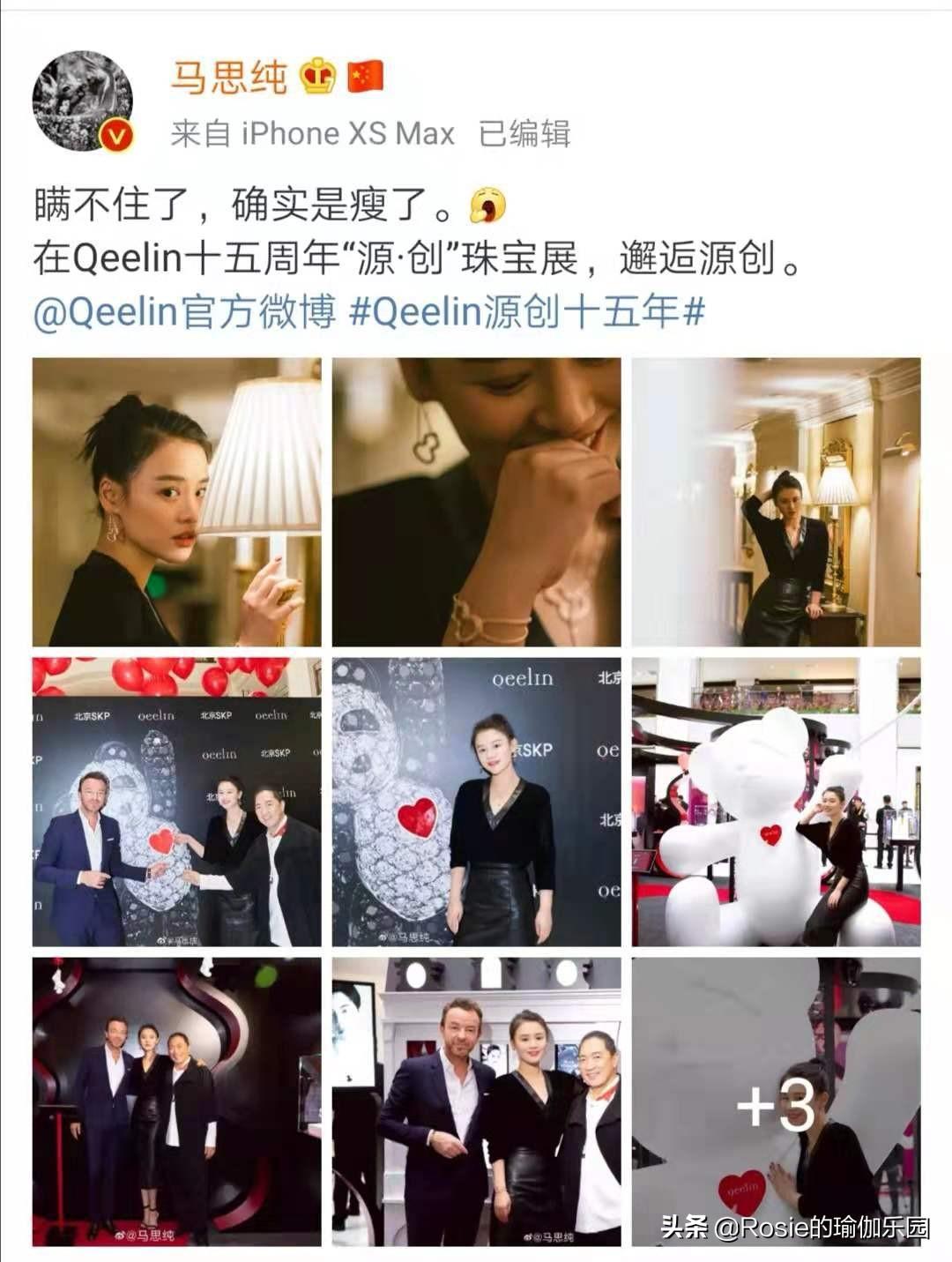View the photo of the woman beside the lamp
This screenshot has width=952, height=1262.
(176, 502)
